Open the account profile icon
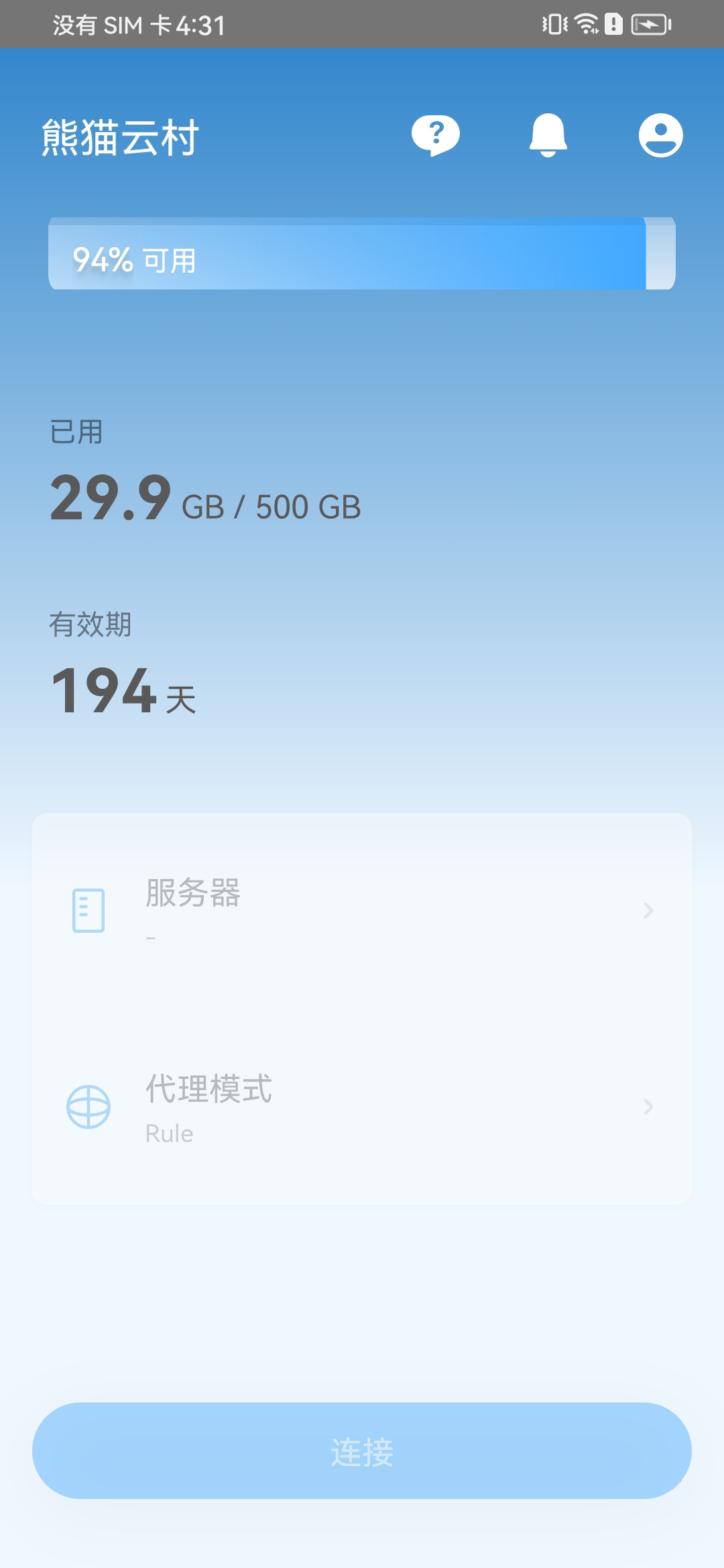The height and width of the screenshot is (1568, 724). pyautogui.click(x=660, y=135)
